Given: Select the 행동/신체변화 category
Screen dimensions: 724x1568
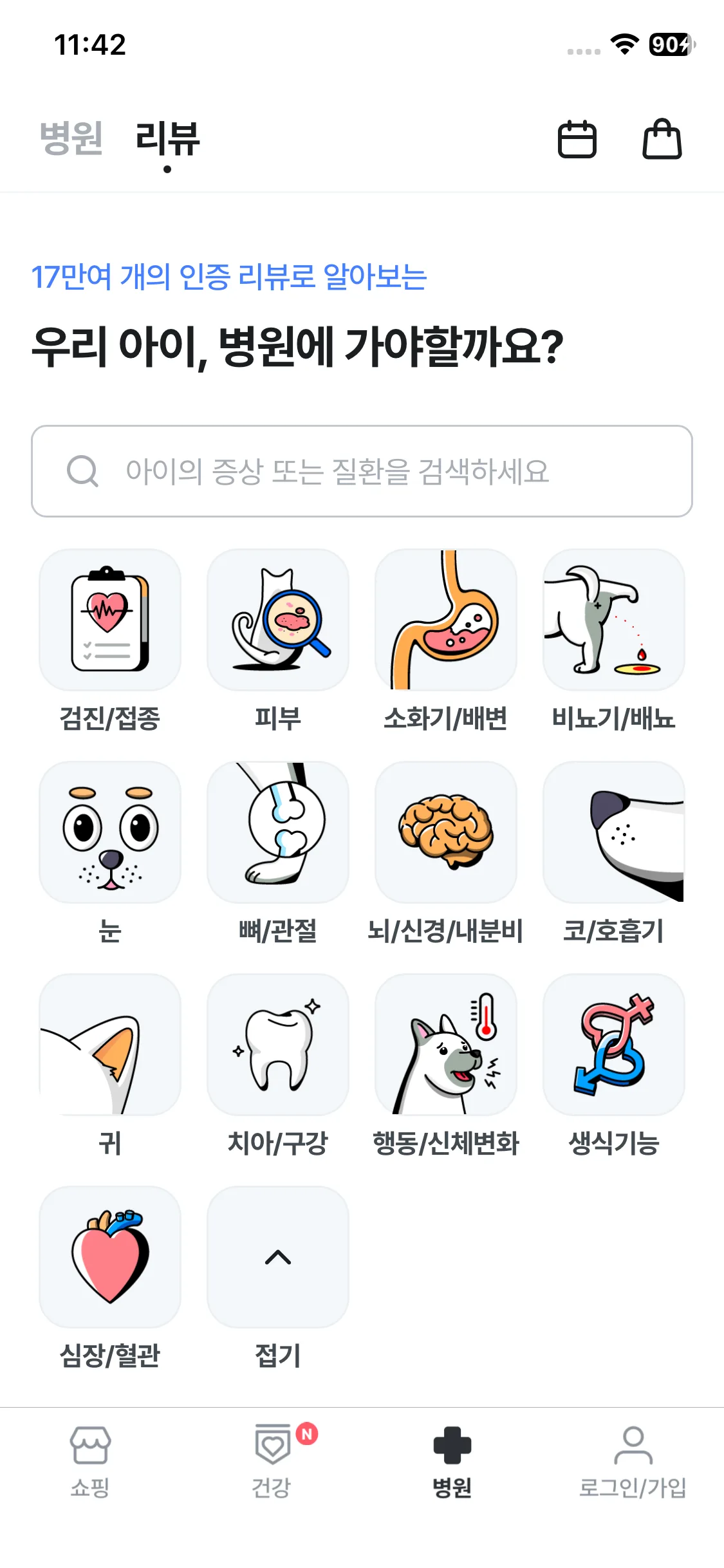Looking at the screenshot, I should (x=446, y=1043).
